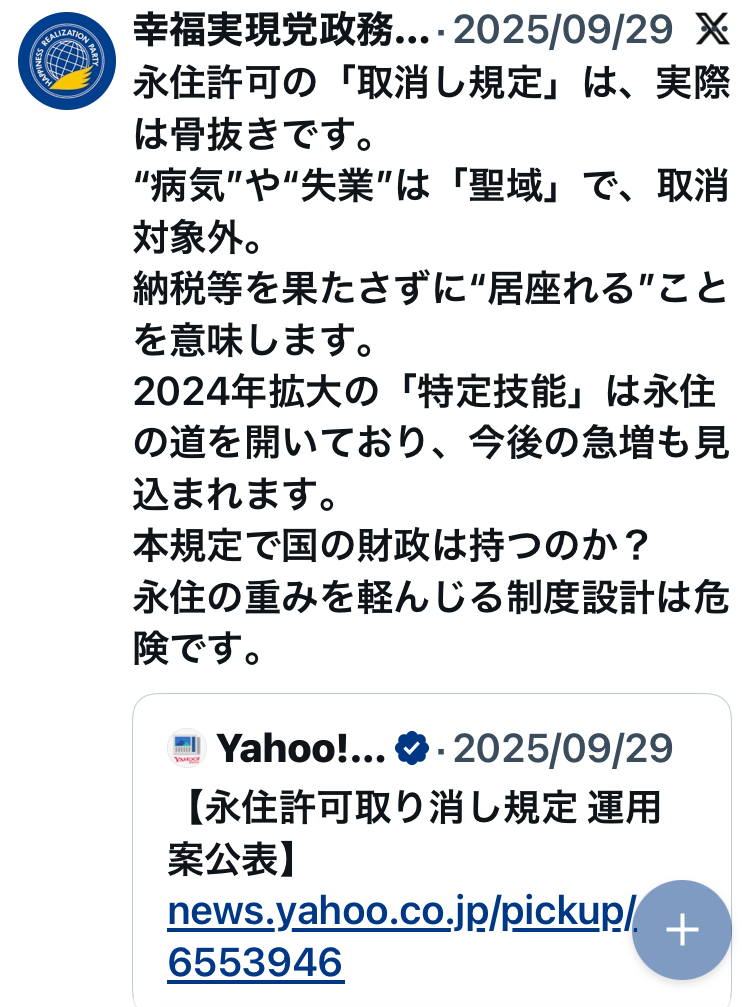
Task: Open the 幸福実現党 profile avatar
Action: tap(67, 61)
